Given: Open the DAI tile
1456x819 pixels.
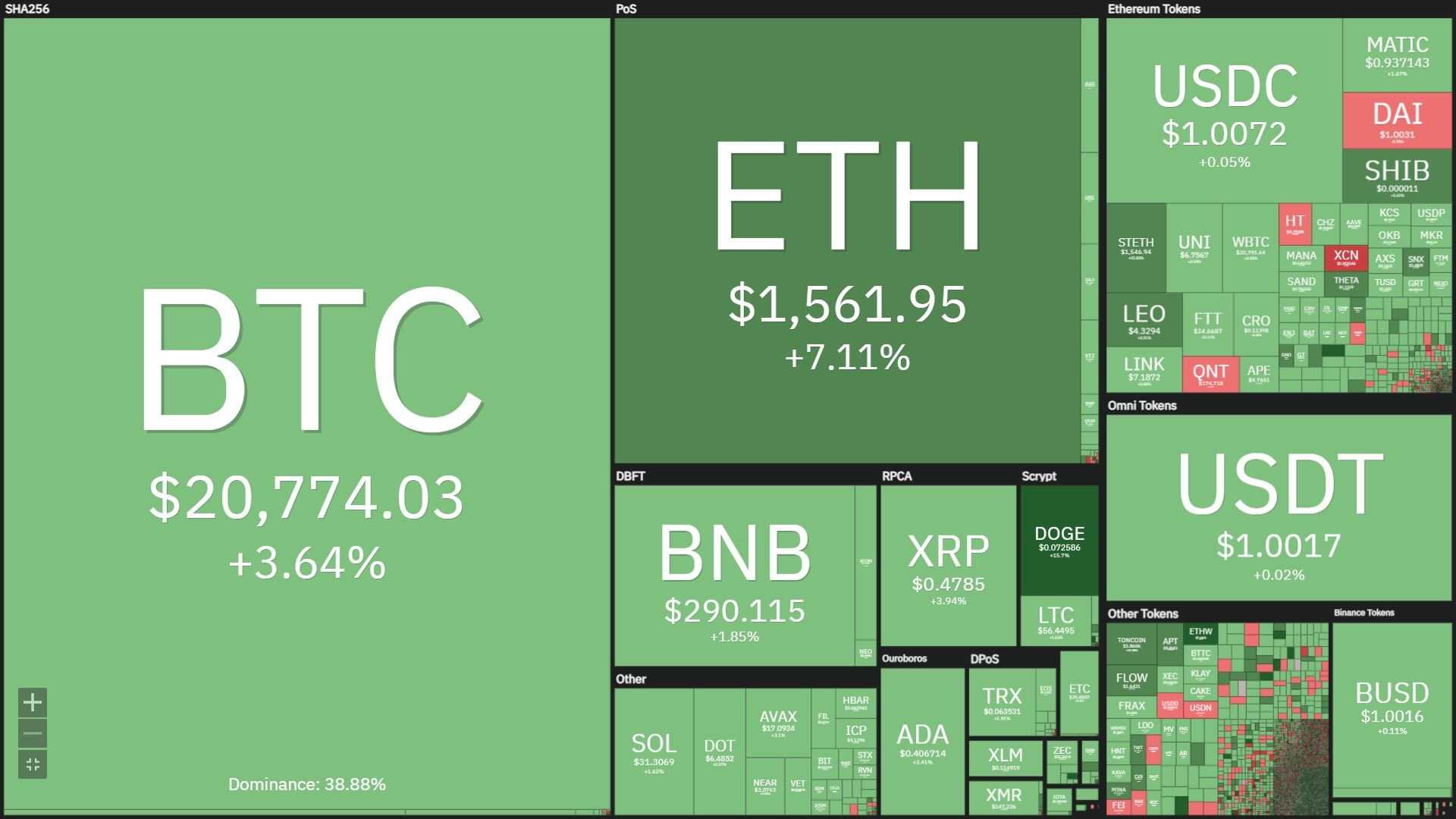Looking at the screenshot, I should coord(1397,120).
